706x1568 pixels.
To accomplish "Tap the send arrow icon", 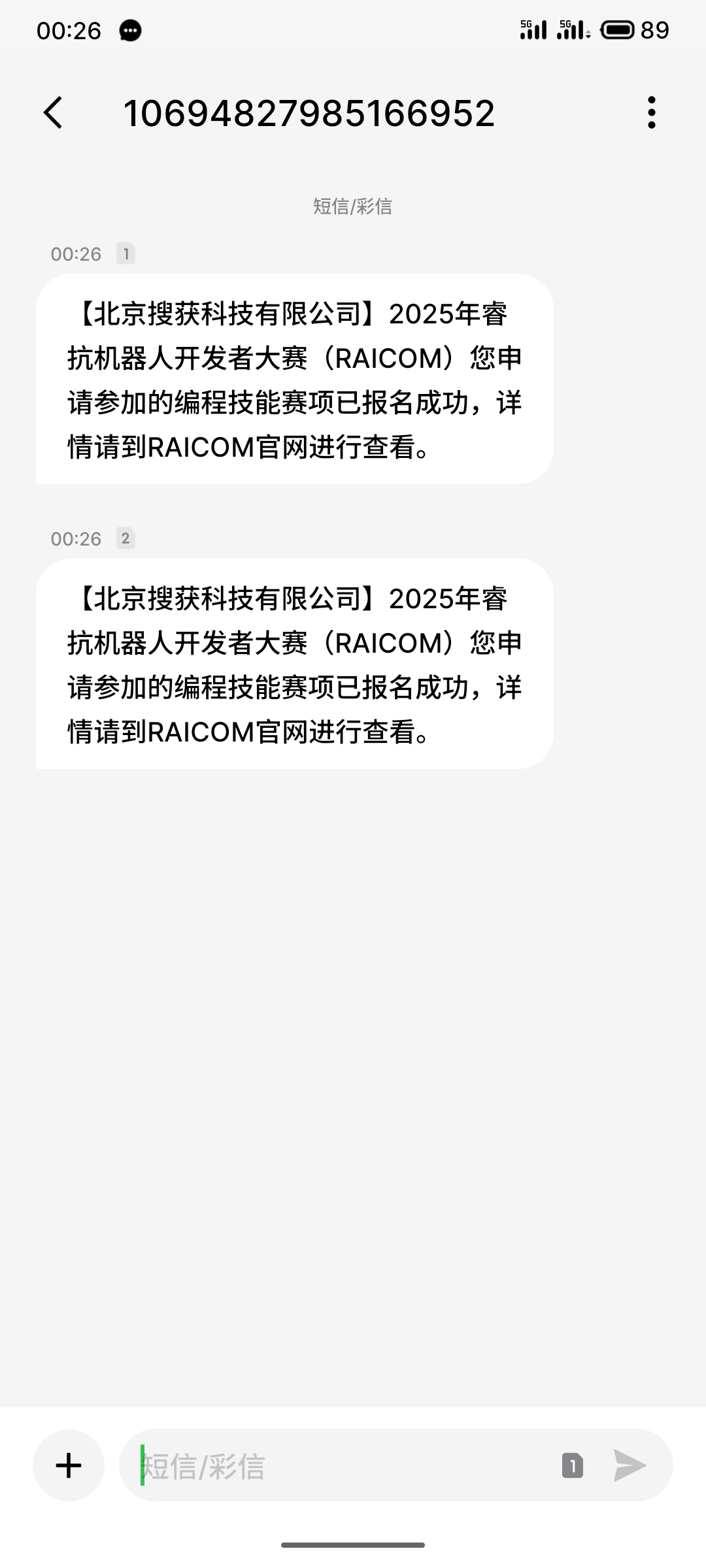I will (630, 1465).
